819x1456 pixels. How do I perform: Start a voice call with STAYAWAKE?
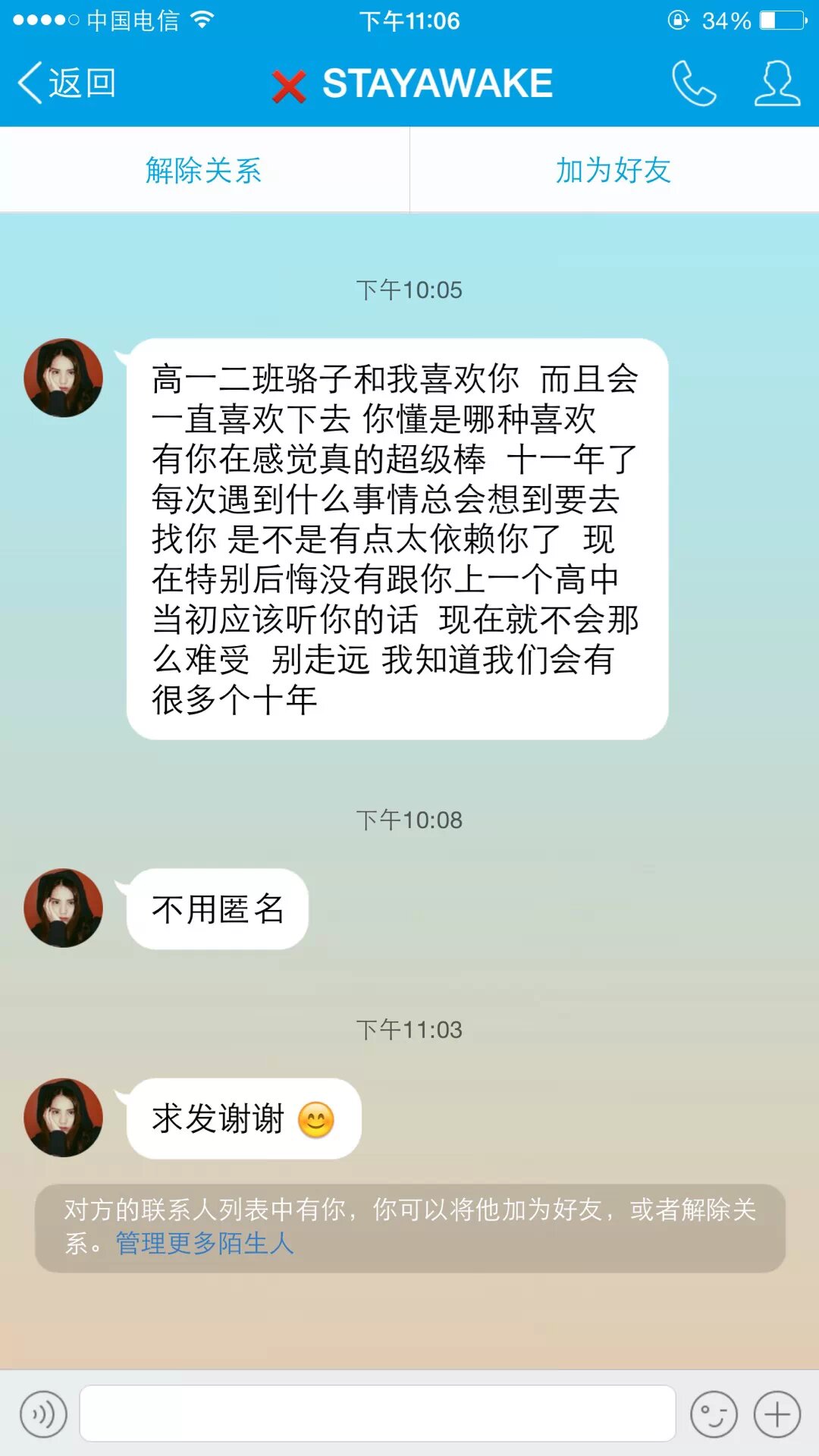coord(693,83)
